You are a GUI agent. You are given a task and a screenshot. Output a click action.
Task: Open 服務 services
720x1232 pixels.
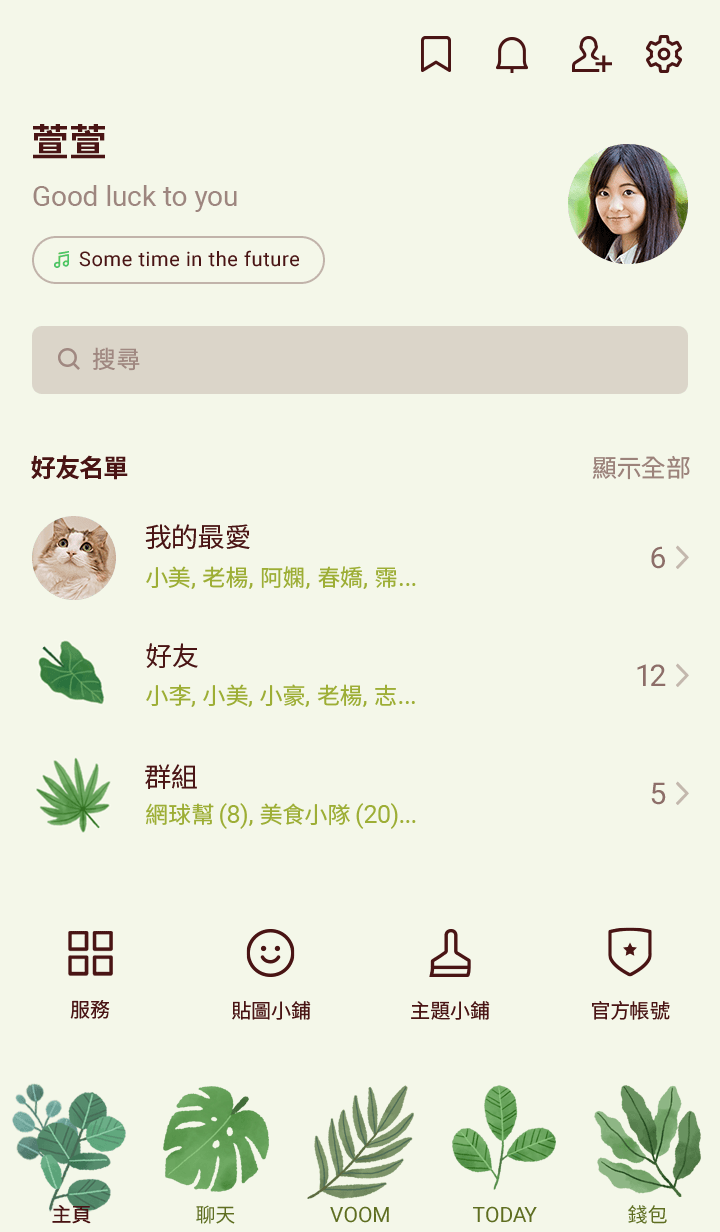[x=90, y=972]
